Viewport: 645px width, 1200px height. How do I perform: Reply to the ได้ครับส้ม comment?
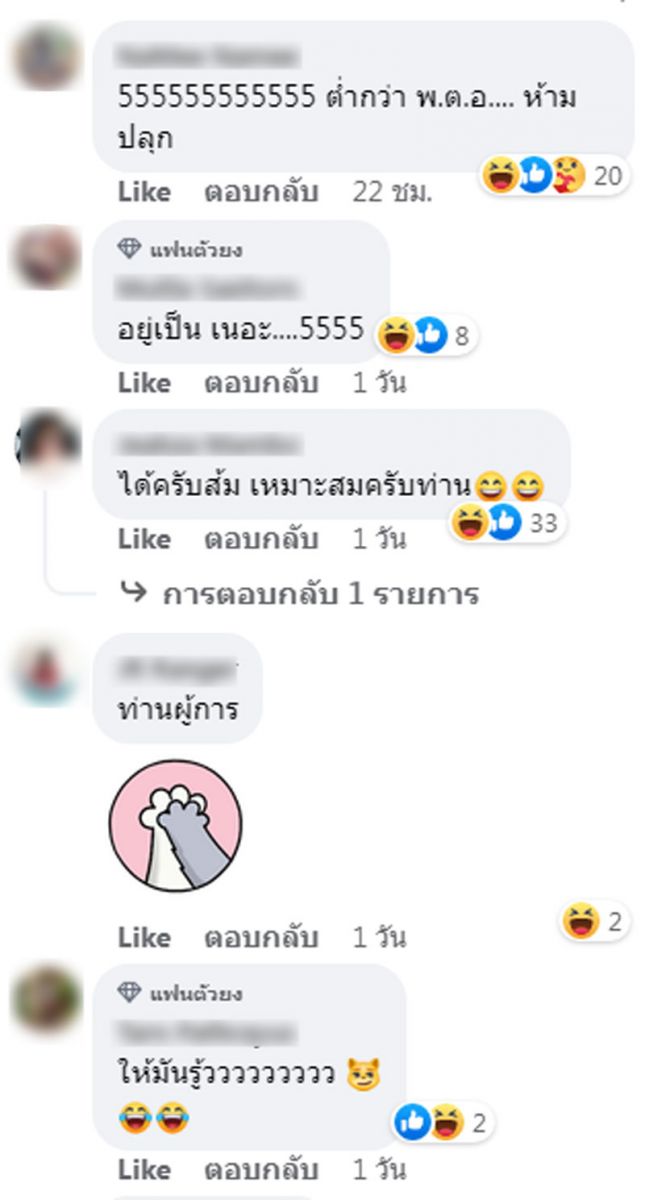(261, 539)
